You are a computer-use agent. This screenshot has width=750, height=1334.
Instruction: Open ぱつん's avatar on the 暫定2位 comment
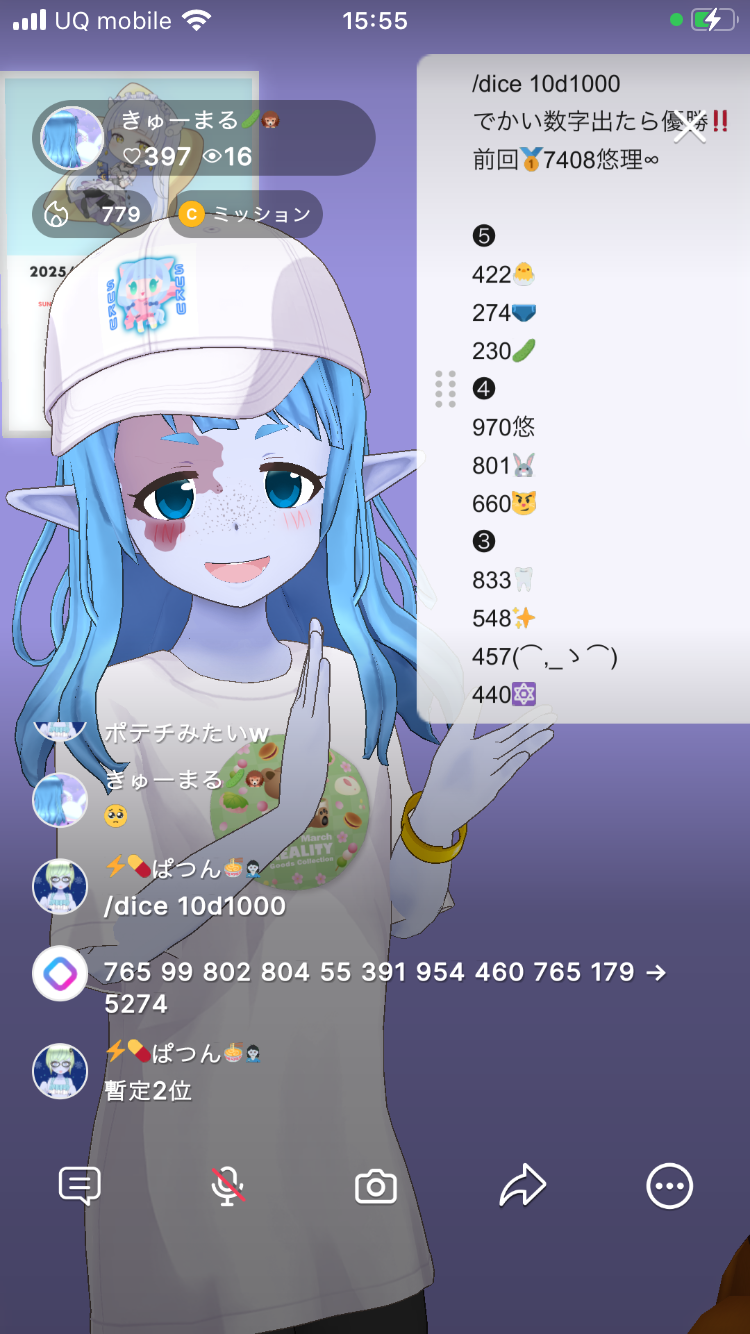(x=60, y=1071)
